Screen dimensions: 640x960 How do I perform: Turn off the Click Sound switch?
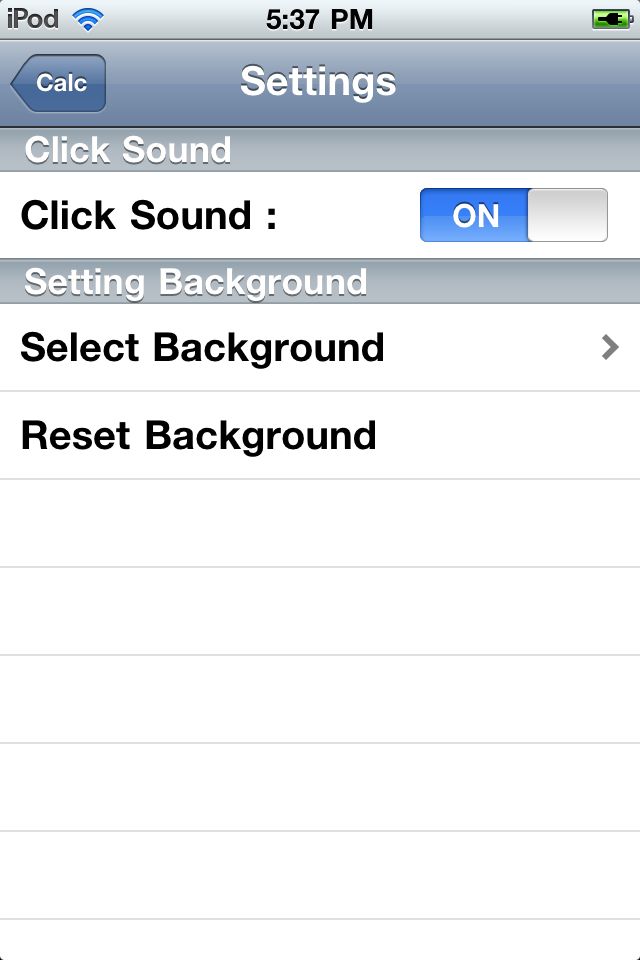[513, 215]
